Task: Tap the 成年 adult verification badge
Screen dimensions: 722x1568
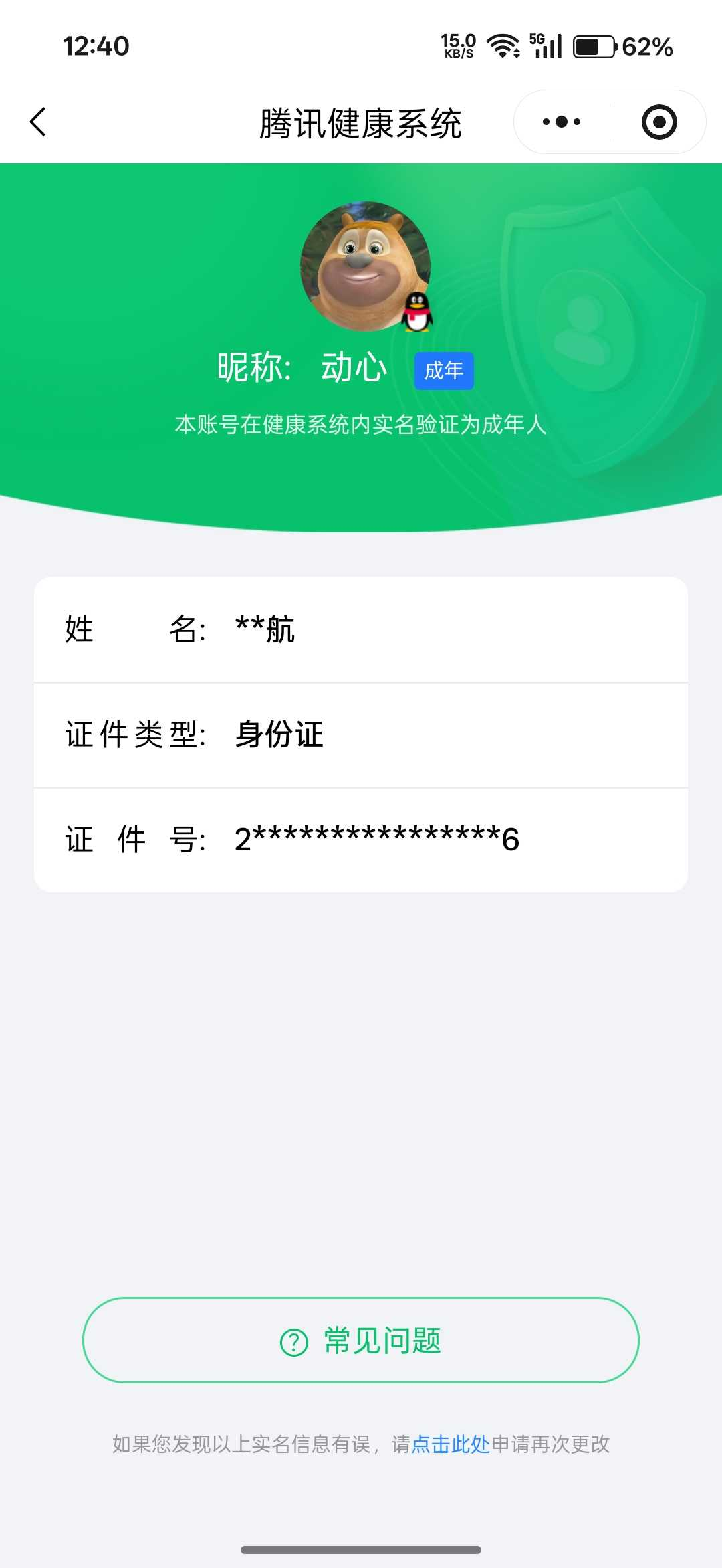Action: pos(445,370)
